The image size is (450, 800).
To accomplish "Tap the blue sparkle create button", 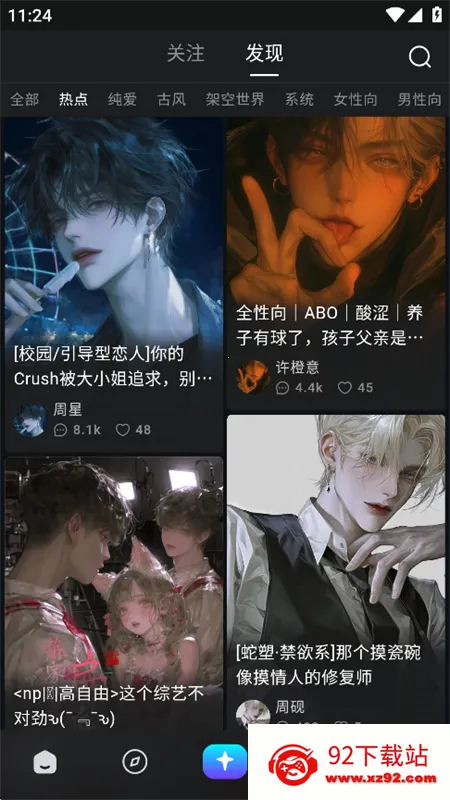I will pos(224,762).
